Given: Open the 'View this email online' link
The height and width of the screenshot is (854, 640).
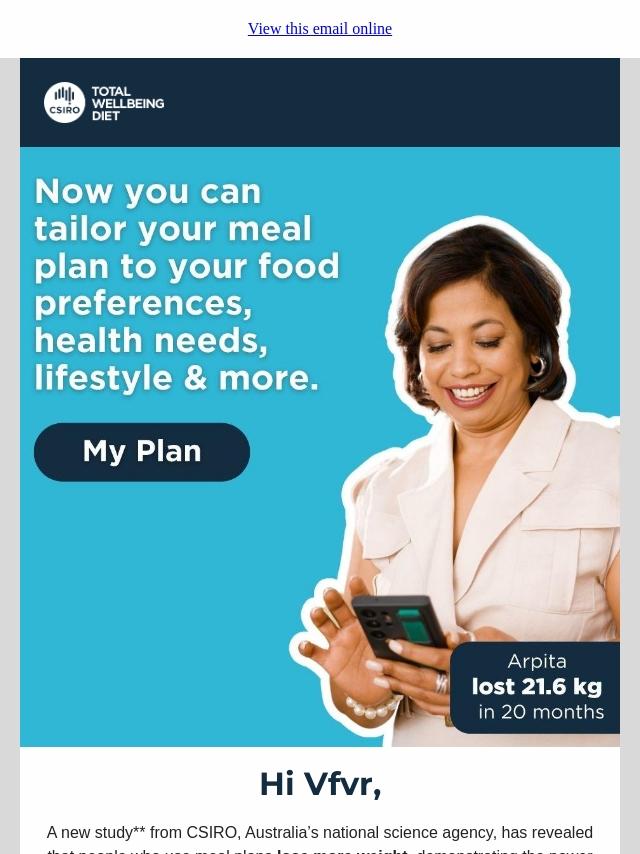Looking at the screenshot, I should pyautogui.click(x=320, y=29).
